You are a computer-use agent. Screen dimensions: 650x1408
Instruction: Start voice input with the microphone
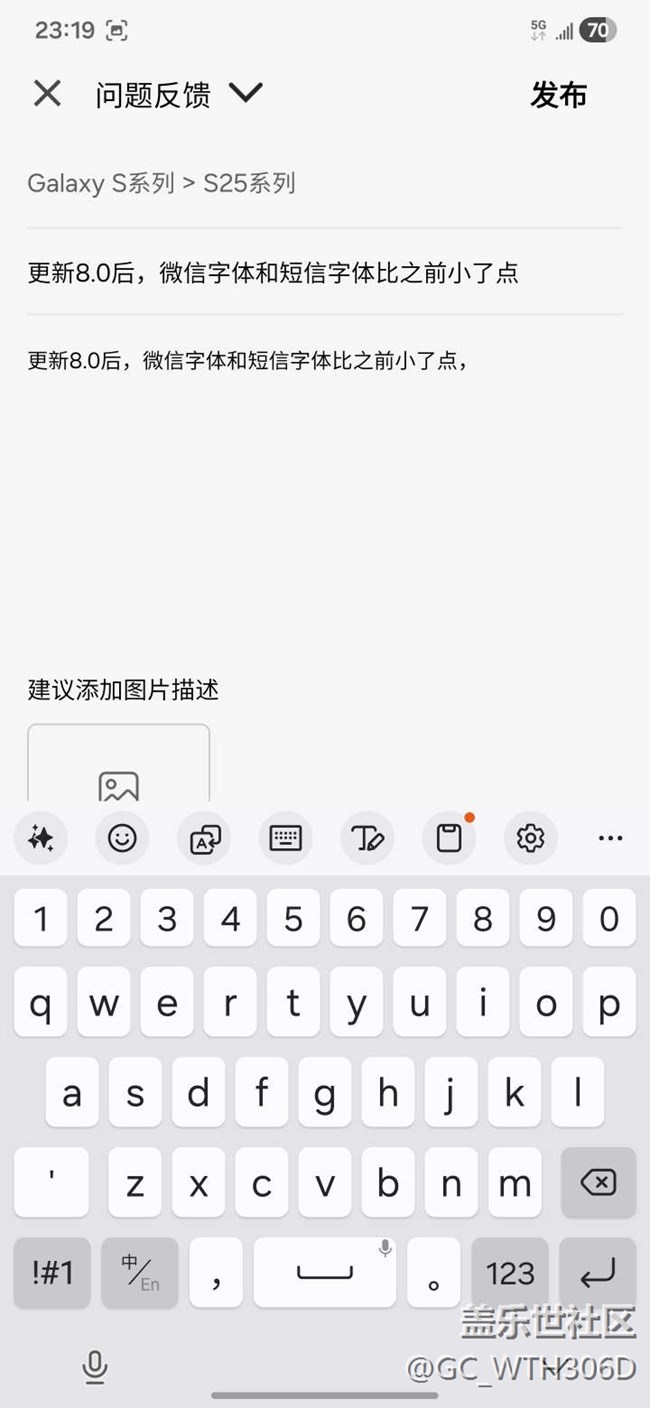(x=95, y=1365)
